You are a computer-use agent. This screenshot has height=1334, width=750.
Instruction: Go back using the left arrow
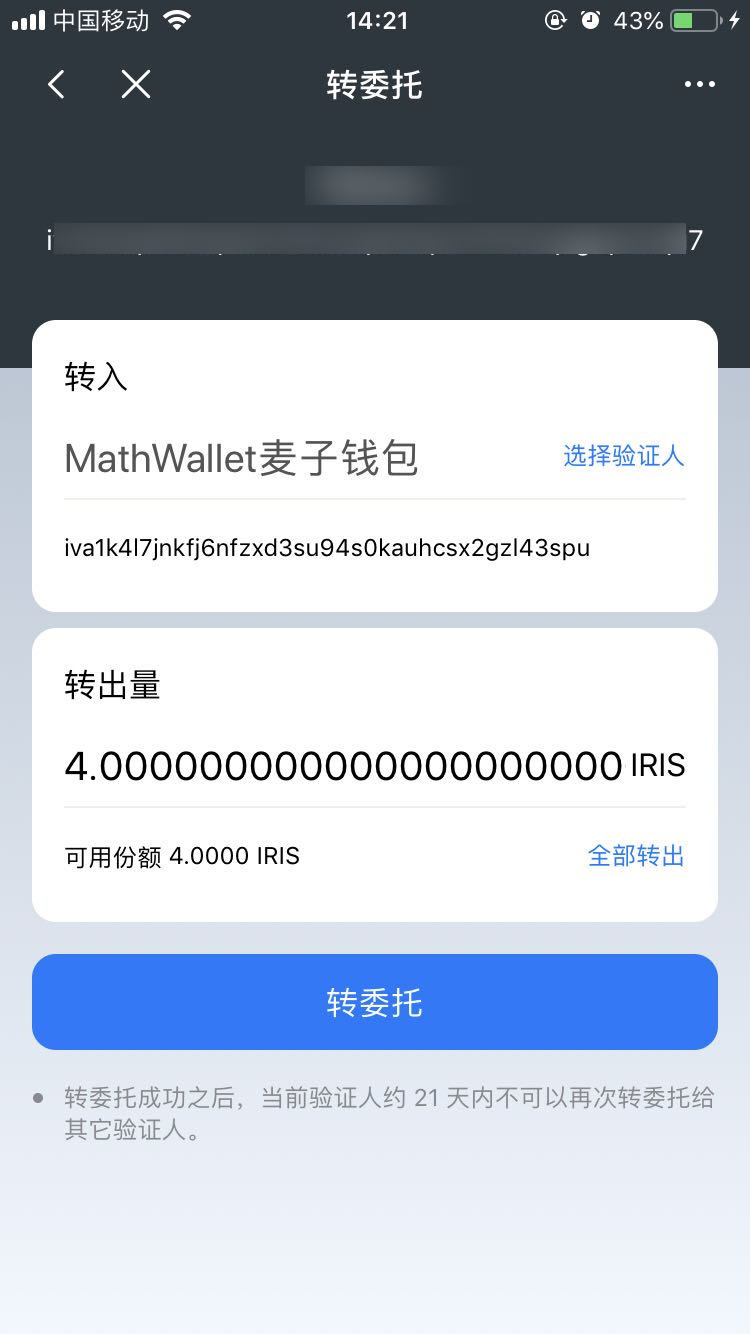coord(57,85)
